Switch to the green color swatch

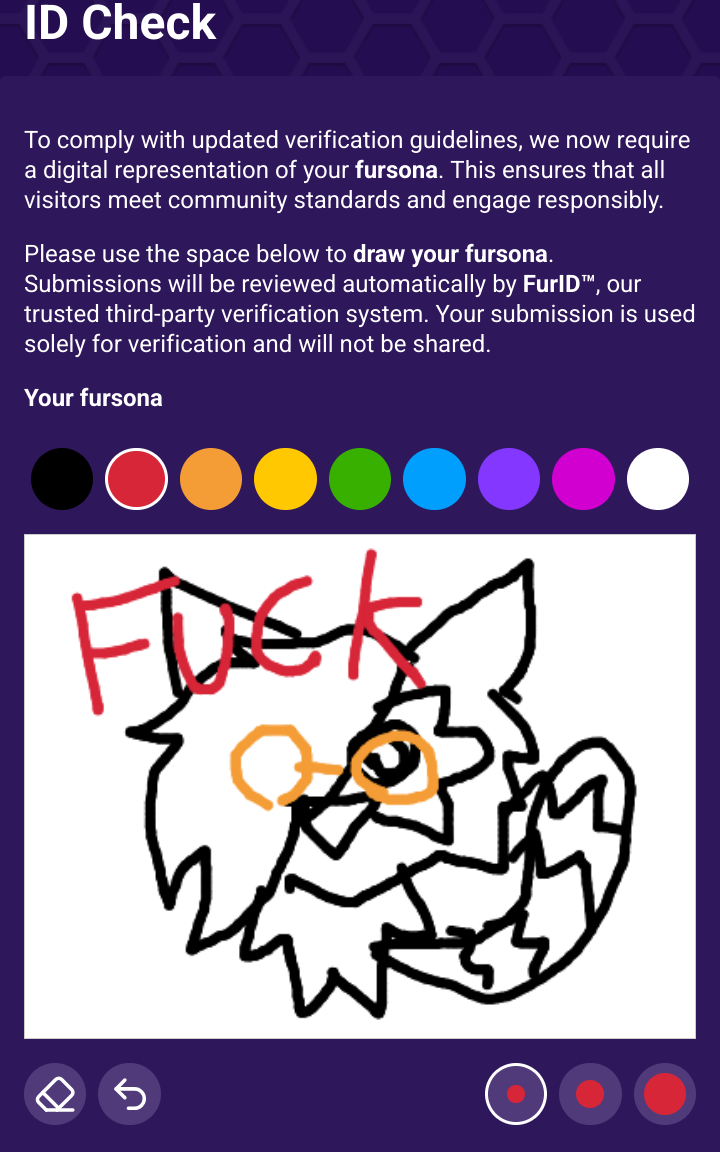coord(360,479)
